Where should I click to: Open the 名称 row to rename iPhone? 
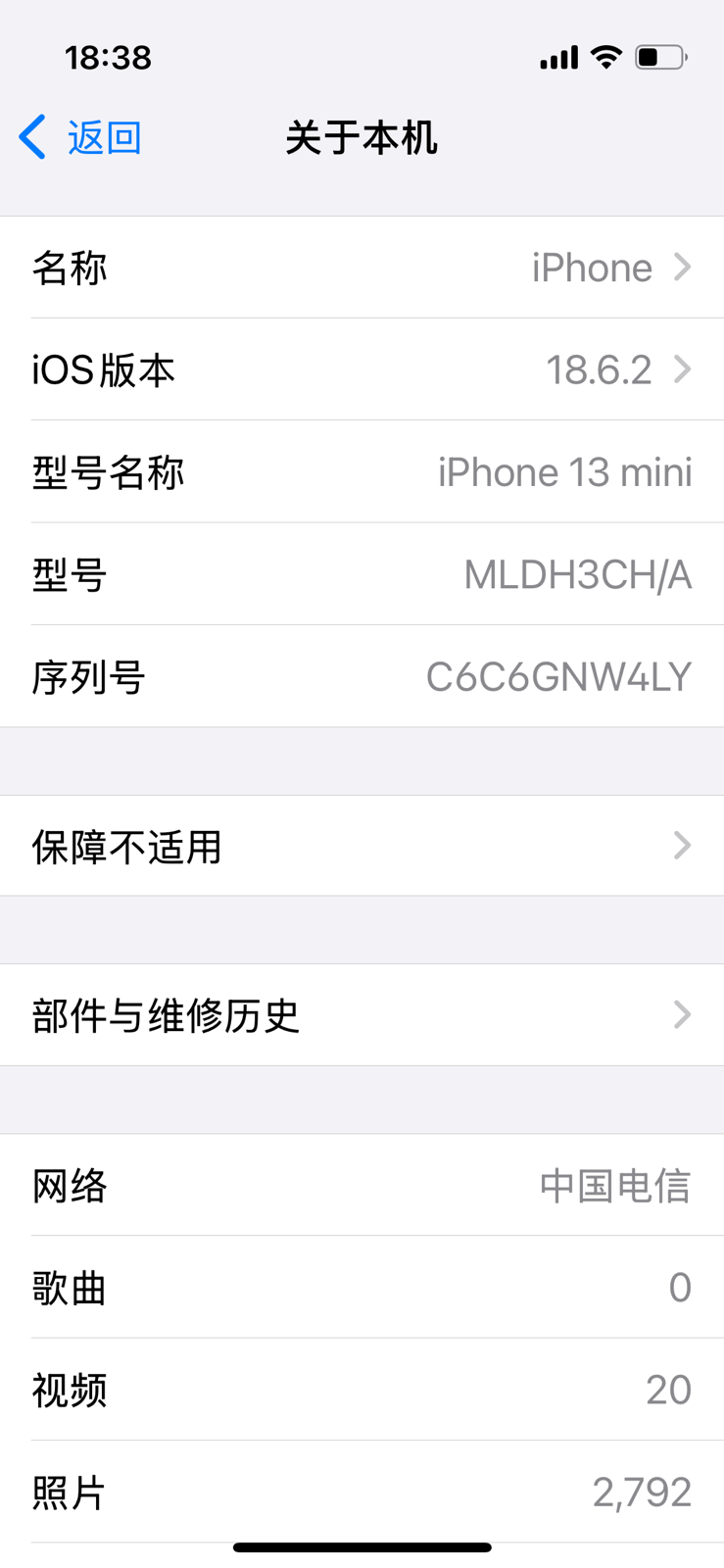[362, 267]
